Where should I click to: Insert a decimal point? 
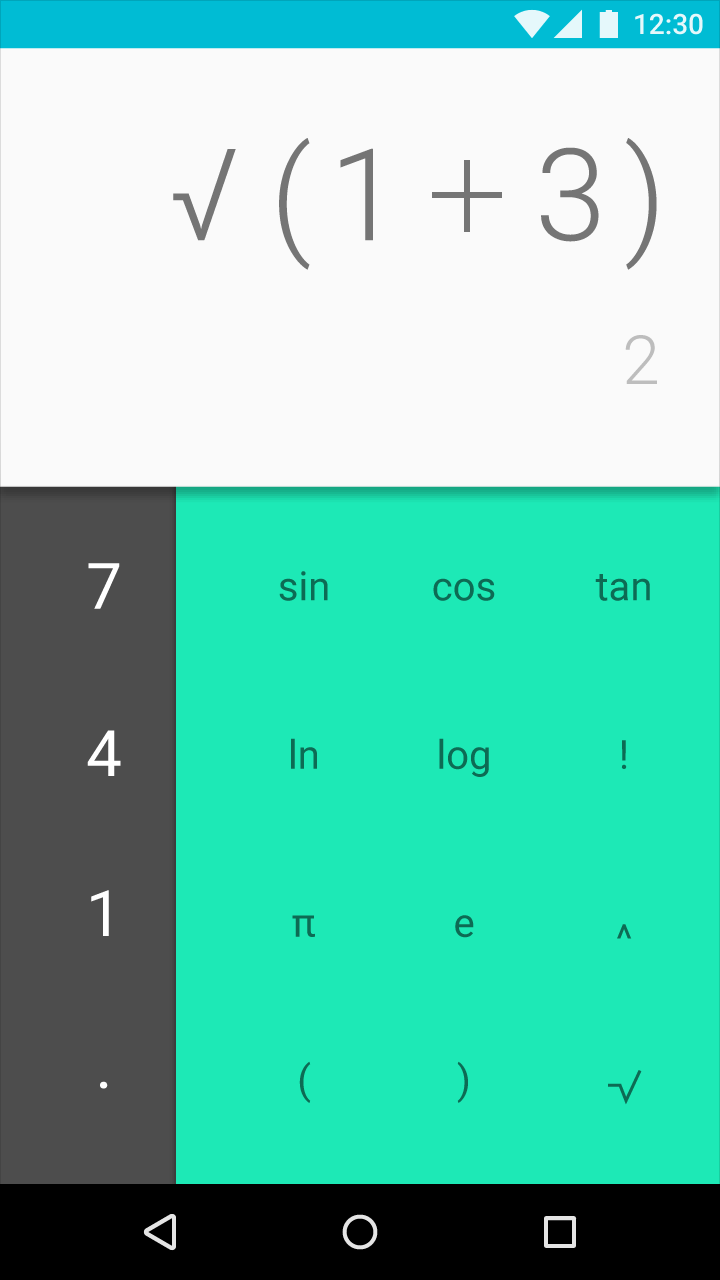tap(104, 1084)
